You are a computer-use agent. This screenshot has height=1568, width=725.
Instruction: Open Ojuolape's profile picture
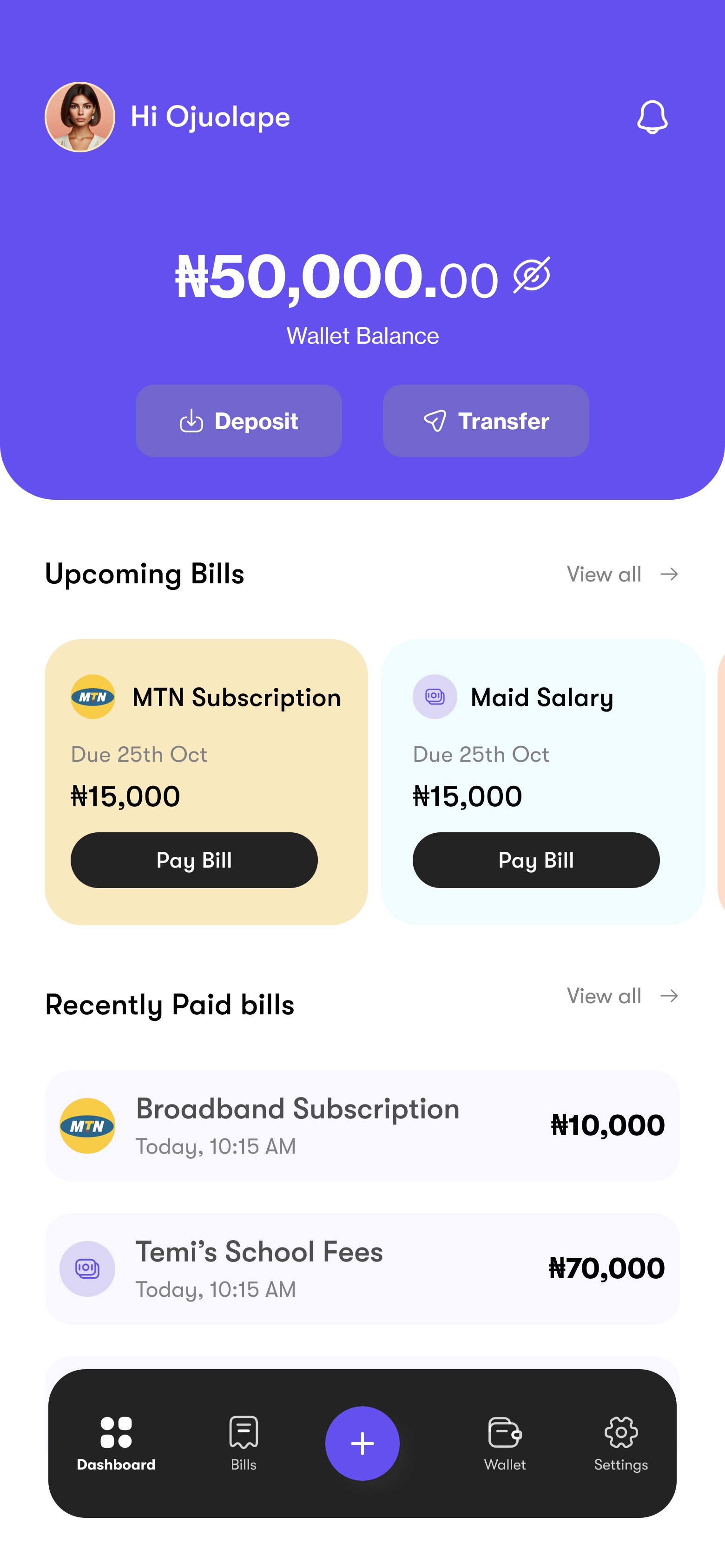[80, 117]
